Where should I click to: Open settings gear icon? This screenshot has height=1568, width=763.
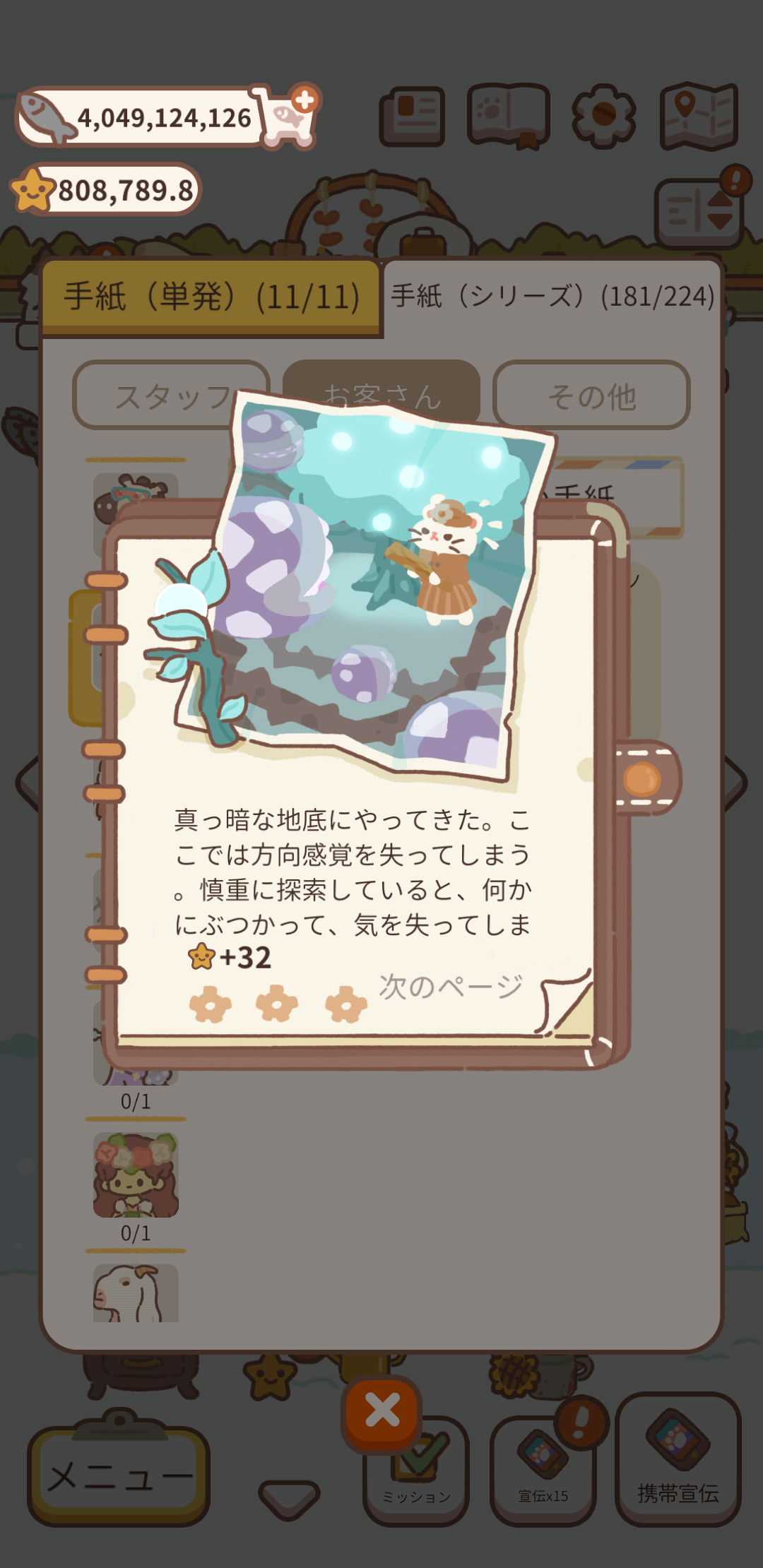(x=603, y=115)
